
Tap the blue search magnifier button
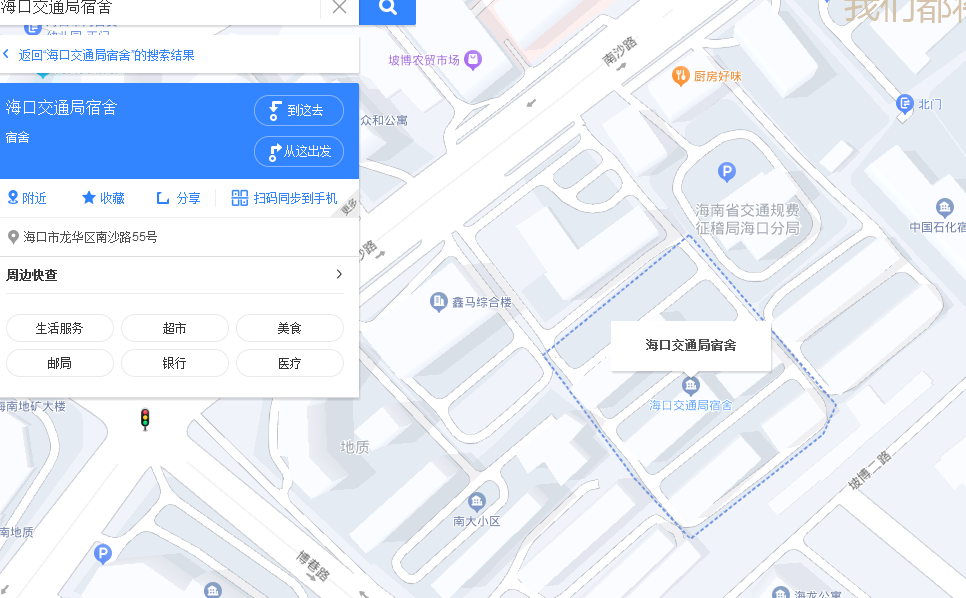pyautogui.click(x=387, y=9)
